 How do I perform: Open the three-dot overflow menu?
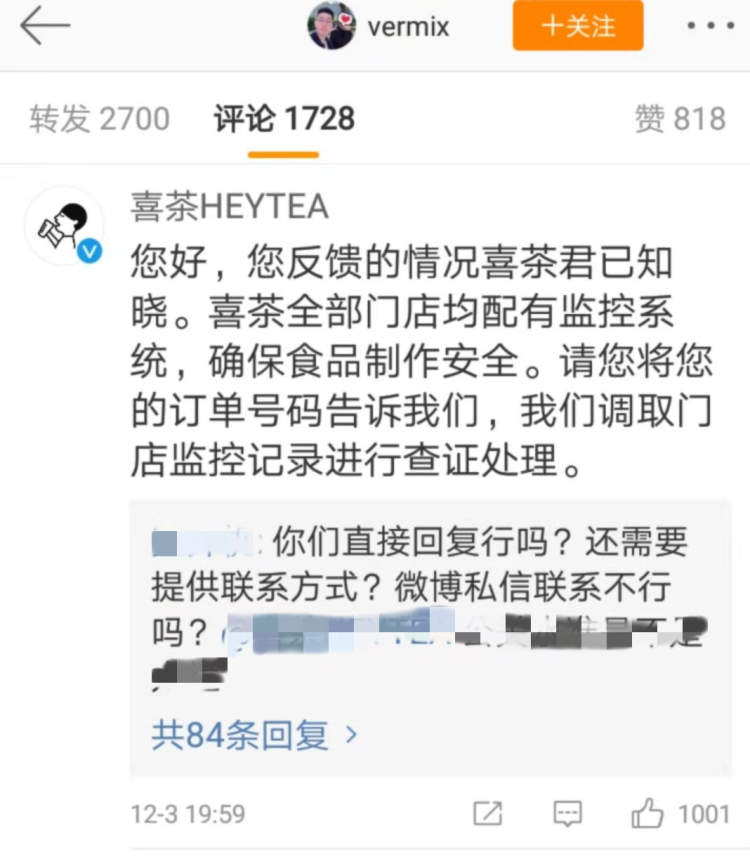coord(710,26)
